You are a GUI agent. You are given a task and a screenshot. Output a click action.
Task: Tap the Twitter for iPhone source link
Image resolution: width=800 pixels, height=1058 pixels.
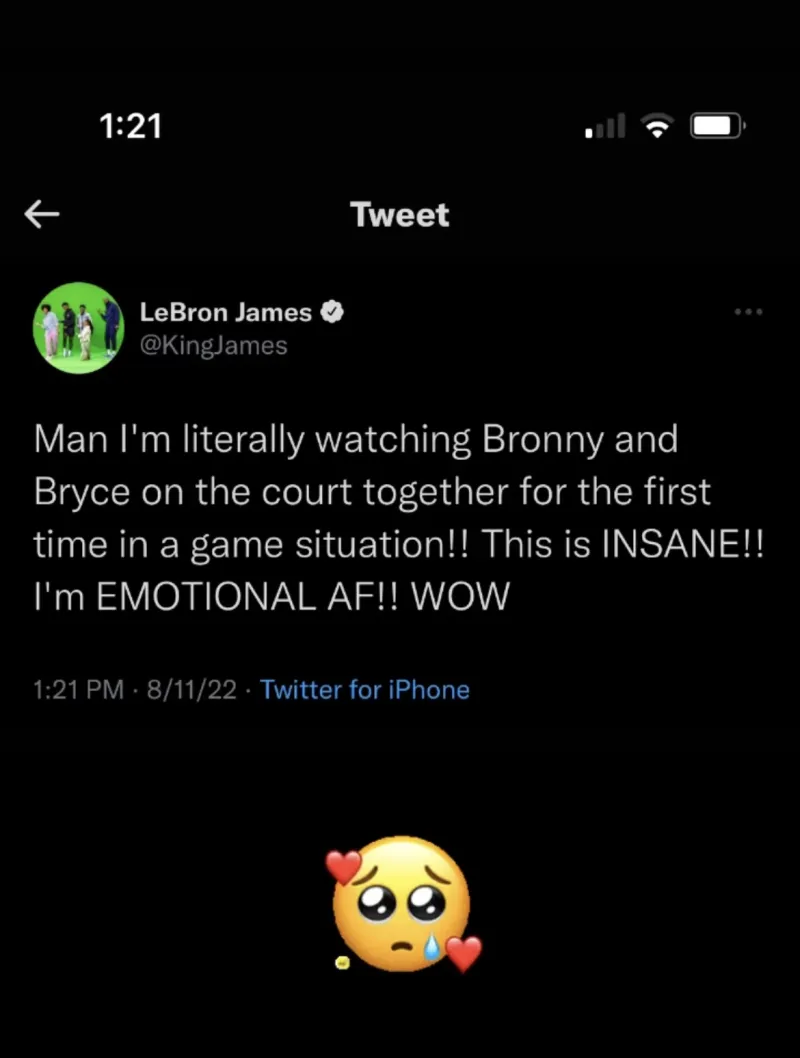365,689
